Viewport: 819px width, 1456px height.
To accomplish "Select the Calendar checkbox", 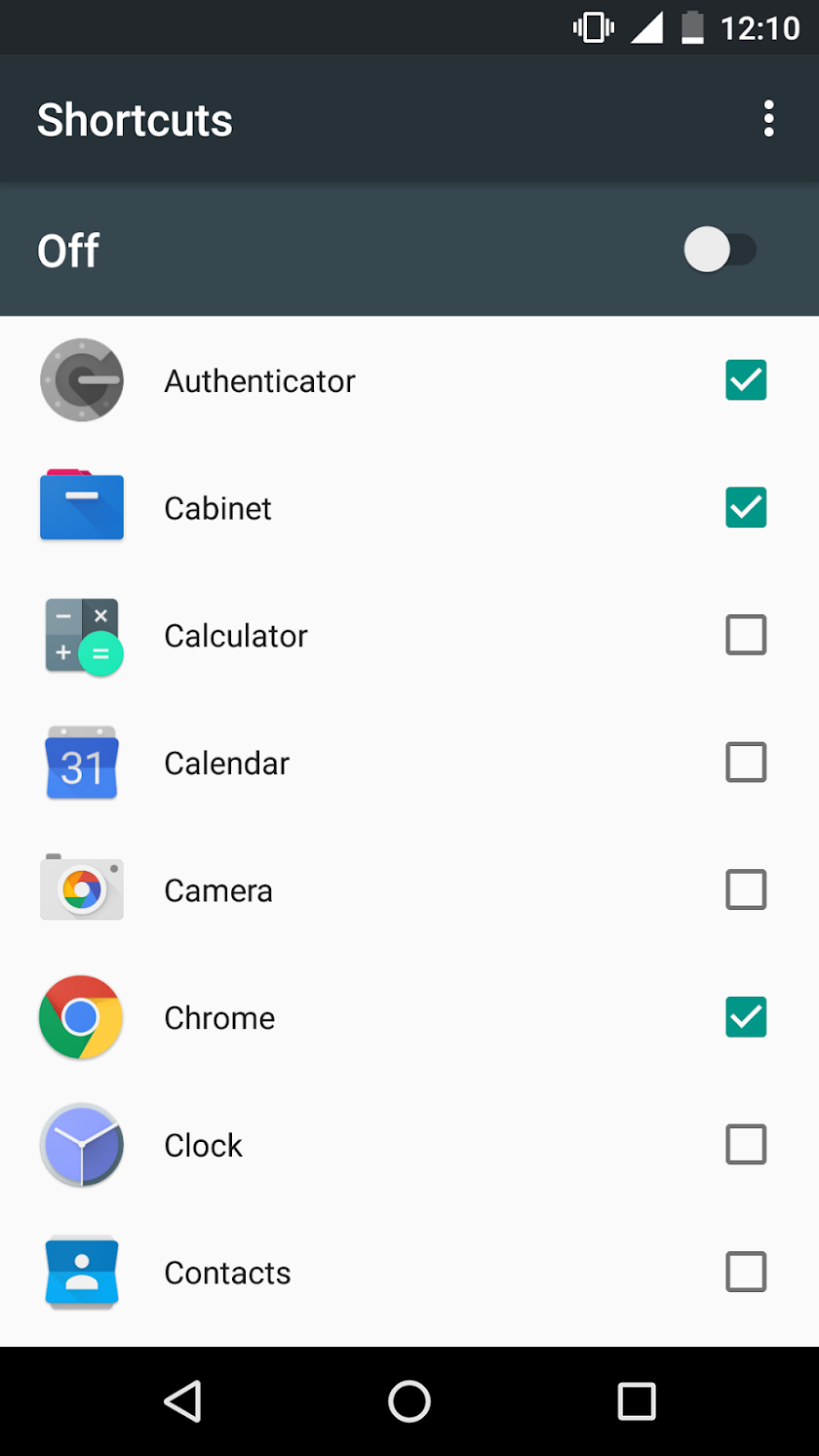I will coord(746,763).
